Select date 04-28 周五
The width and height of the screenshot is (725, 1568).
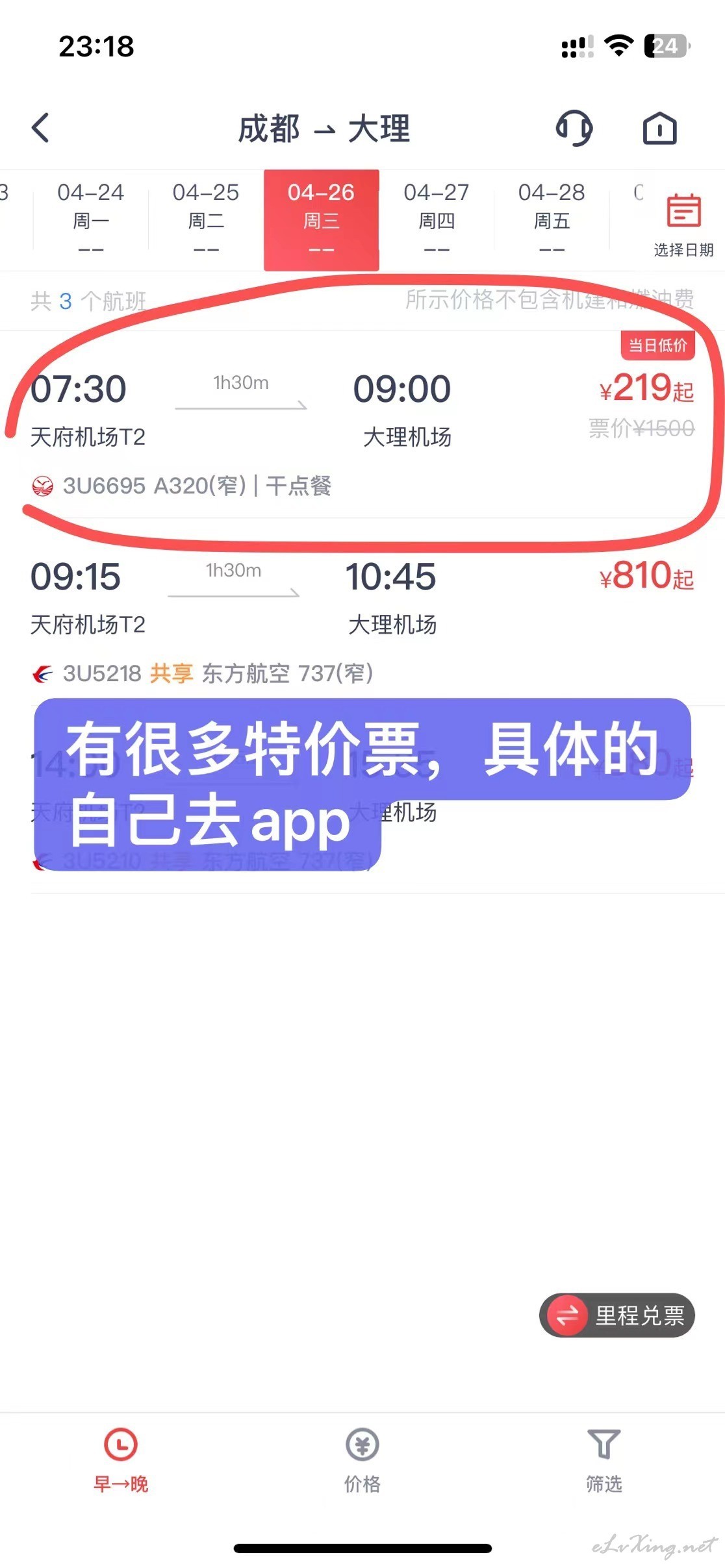point(552,219)
